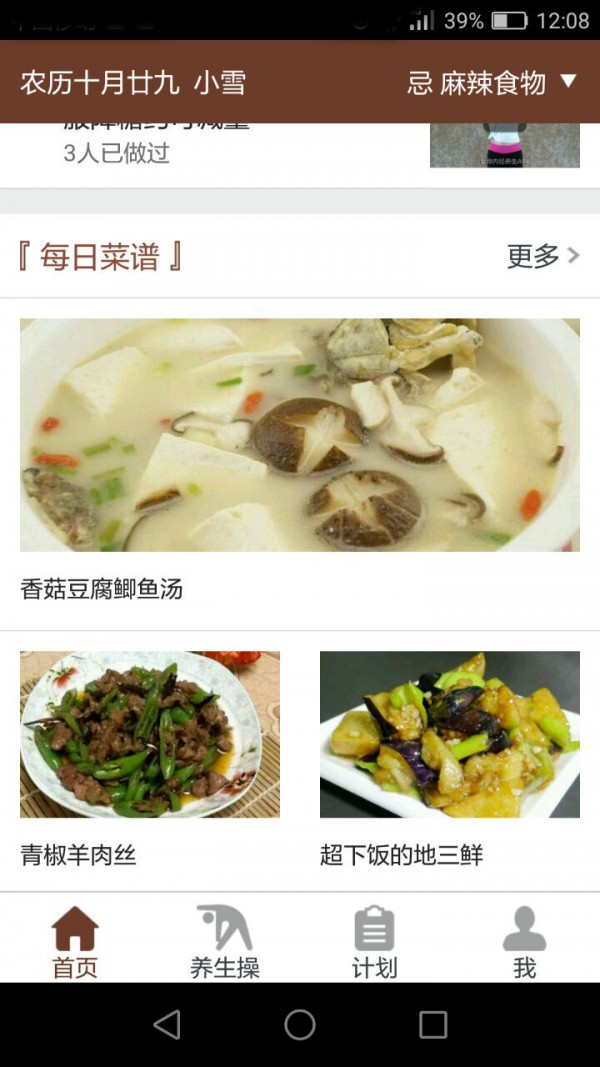The height and width of the screenshot is (1067, 600).
Task: Go to the 计划 tab
Action: tap(375, 941)
